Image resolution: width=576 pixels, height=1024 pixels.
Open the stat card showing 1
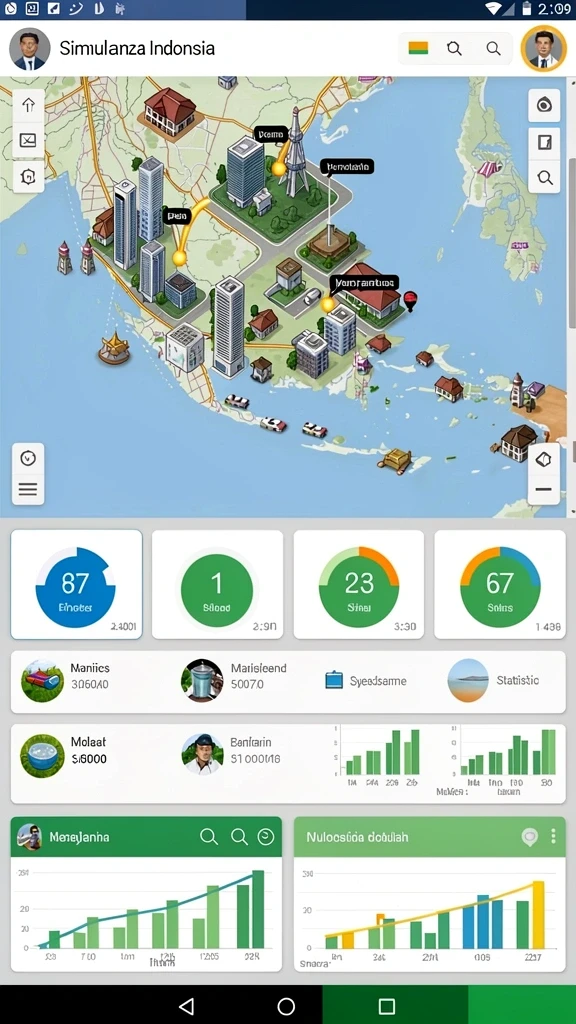(217, 584)
